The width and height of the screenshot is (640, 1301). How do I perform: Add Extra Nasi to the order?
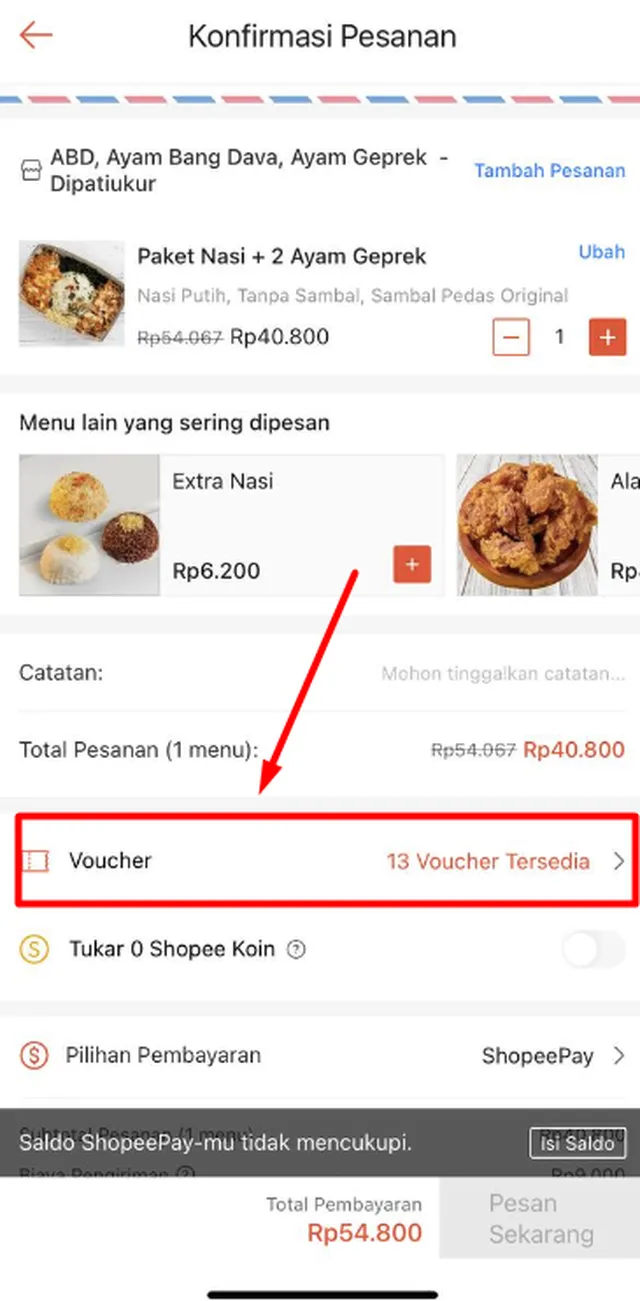411,564
